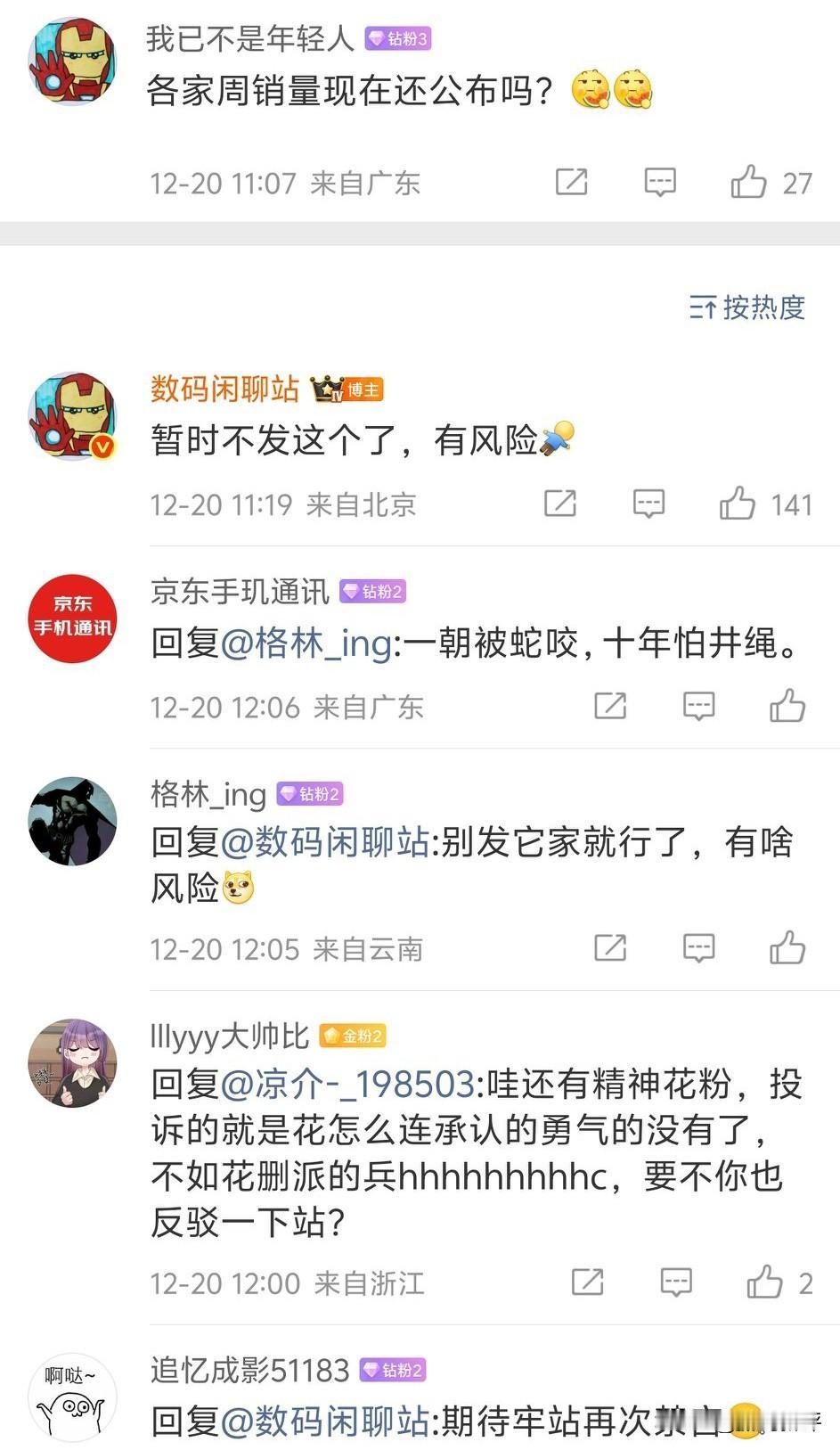Click the forward icon on 京东手机通讯's comment
This screenshot has width=840, height=1450.
point(610,706)
